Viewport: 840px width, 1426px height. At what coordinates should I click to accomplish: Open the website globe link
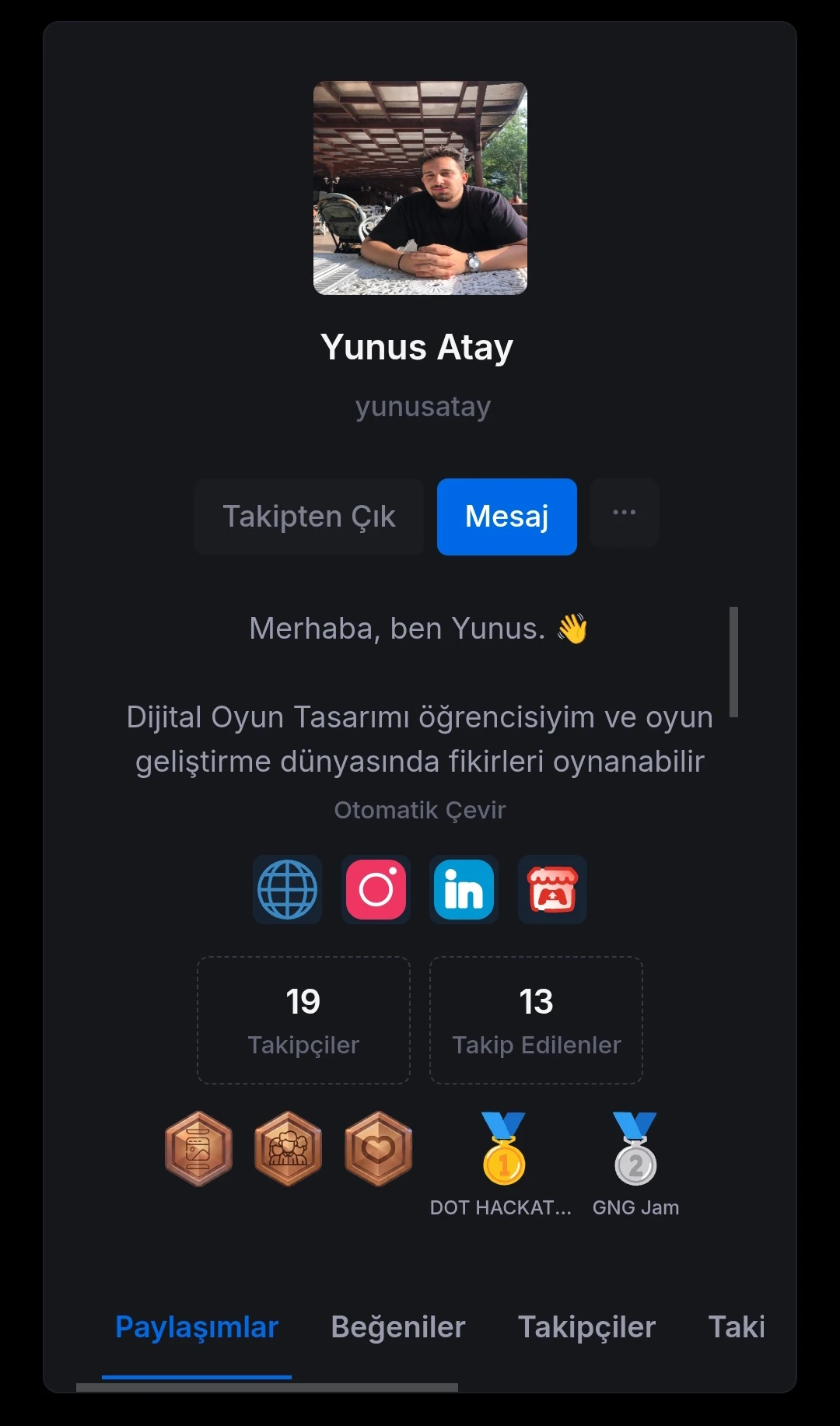pos(287,889)
